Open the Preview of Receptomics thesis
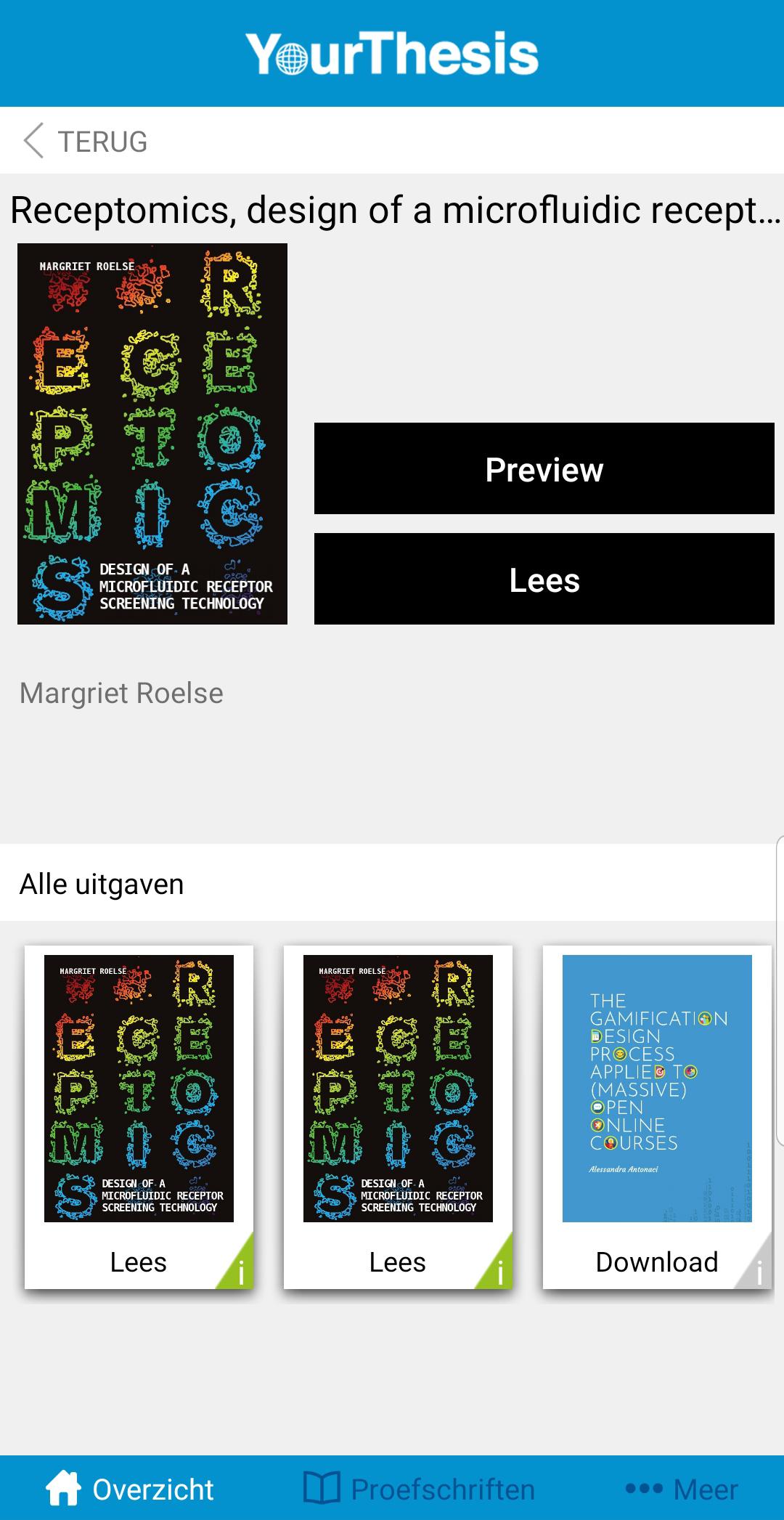784x1520 pixels. pyautogui.click(x=544, y=469)
